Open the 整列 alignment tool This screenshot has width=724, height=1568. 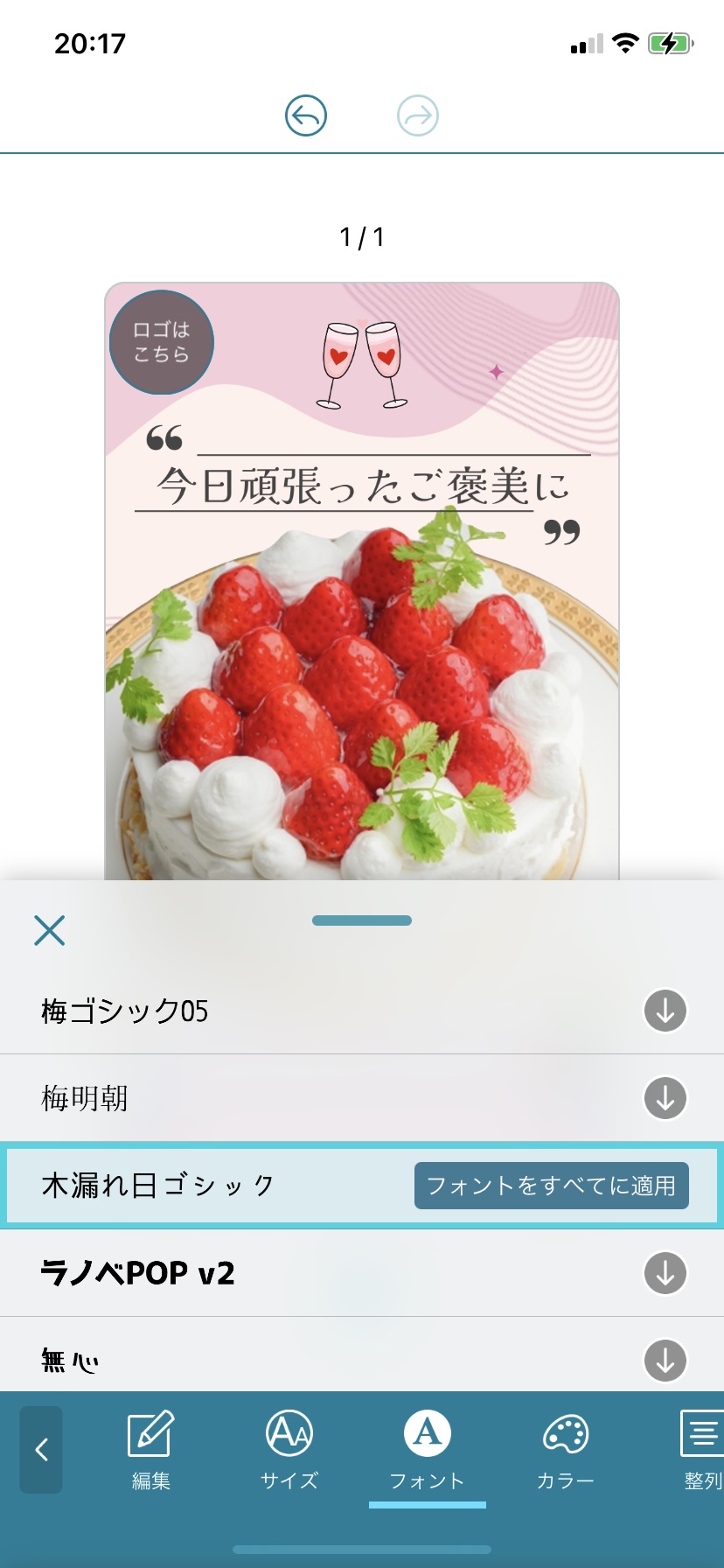point(702,1450)
